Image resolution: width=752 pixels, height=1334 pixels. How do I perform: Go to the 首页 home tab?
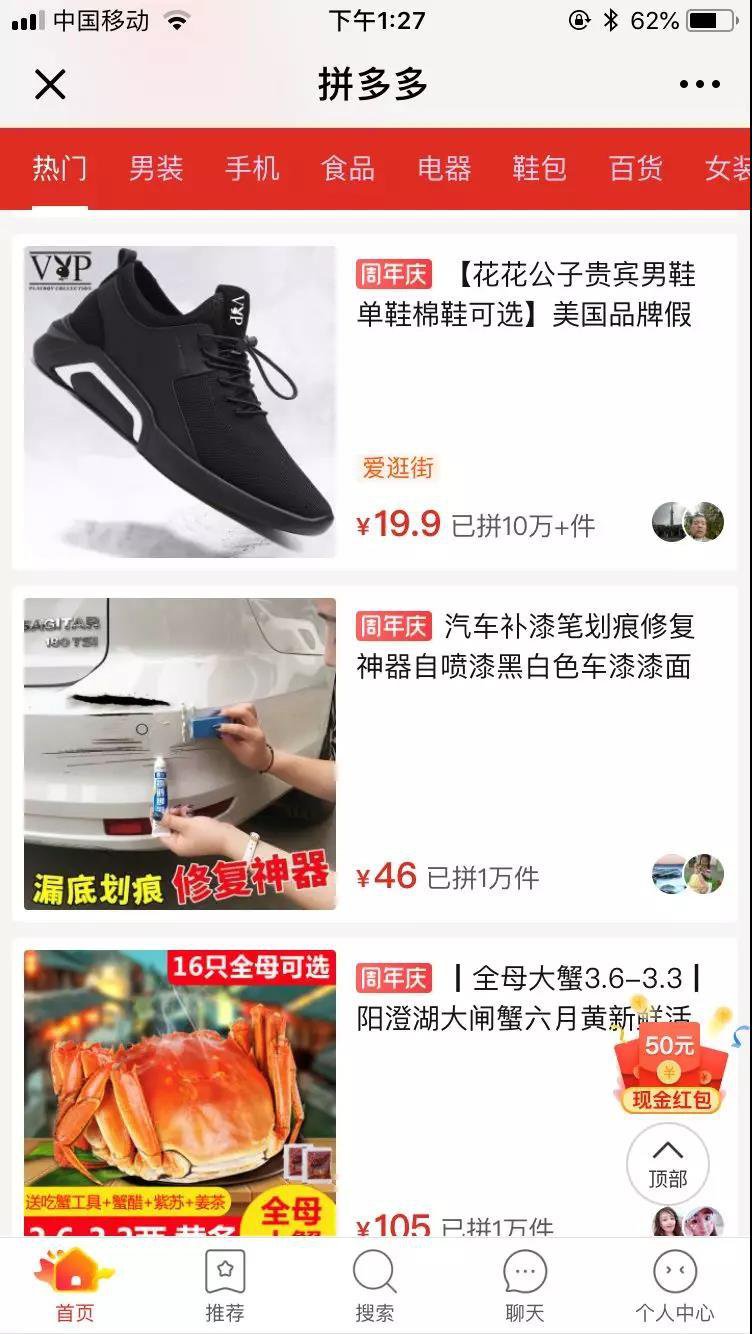(x=75, y=1287)
